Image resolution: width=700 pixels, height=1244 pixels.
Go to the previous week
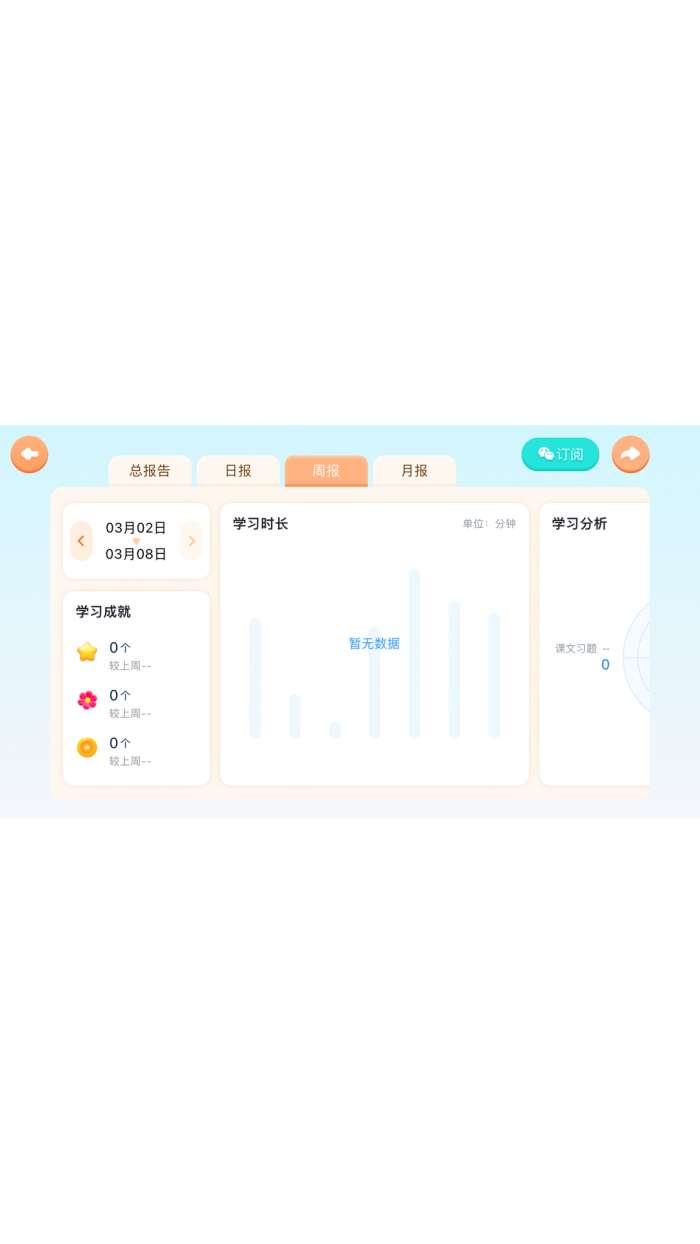click(81, 541)
